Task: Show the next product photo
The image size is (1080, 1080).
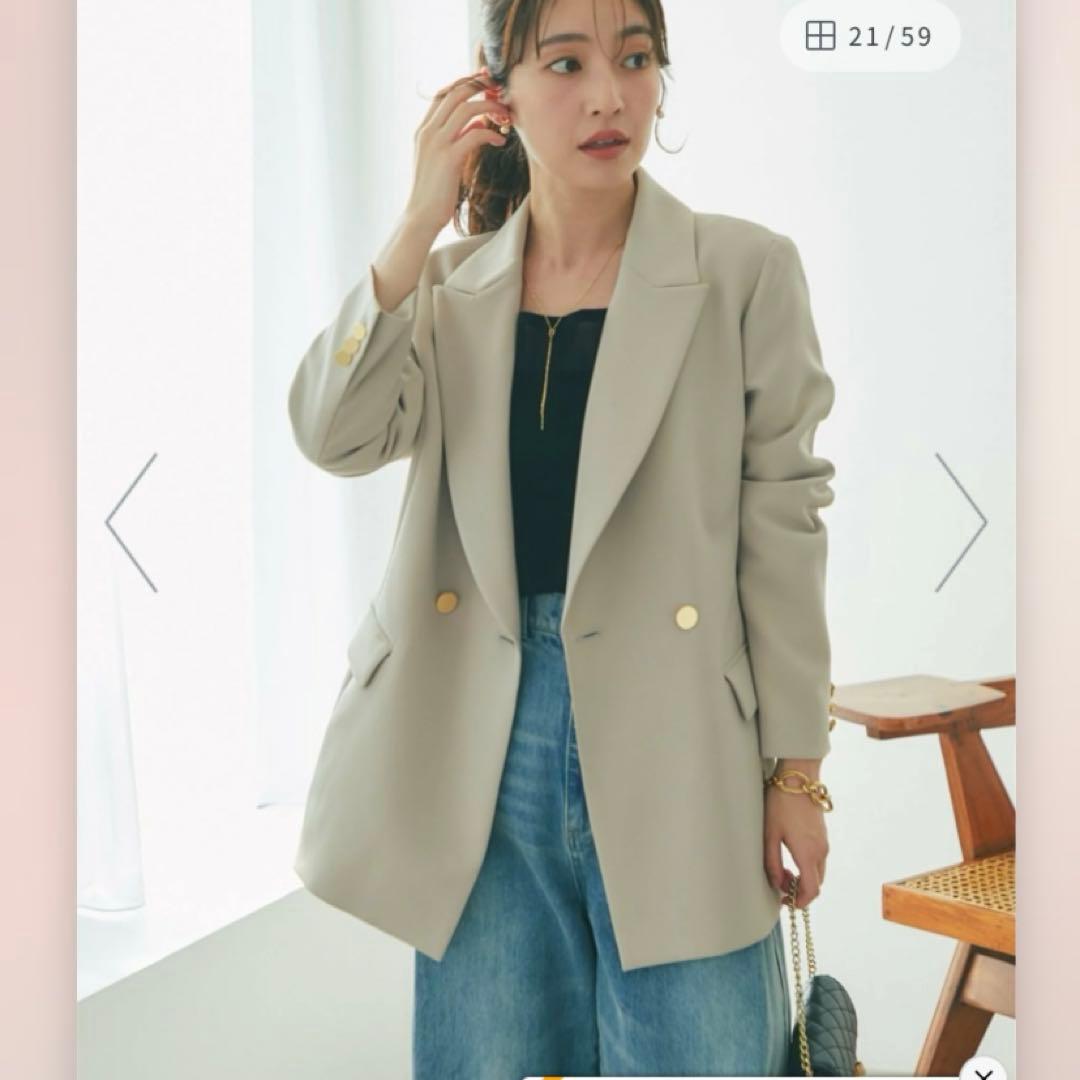Action: (960, 522)
